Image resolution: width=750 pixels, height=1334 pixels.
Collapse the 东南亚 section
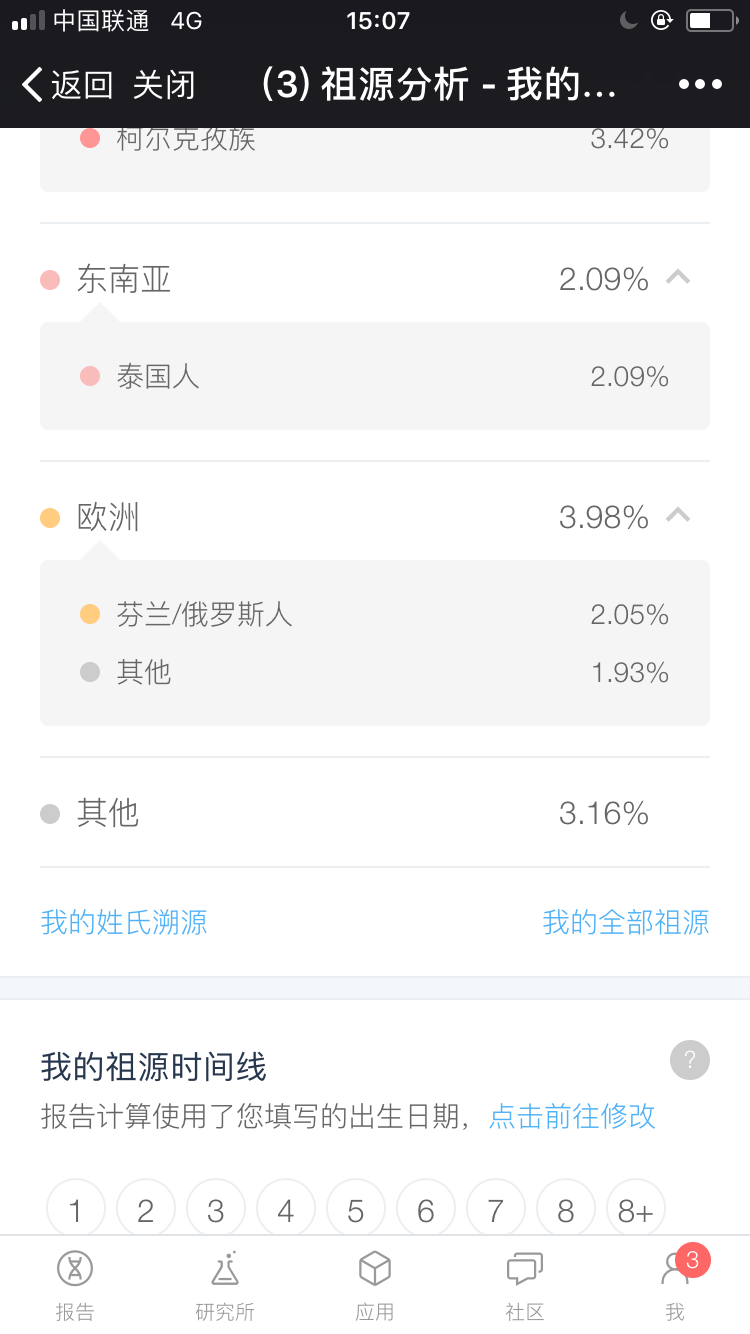click(678, 278)
